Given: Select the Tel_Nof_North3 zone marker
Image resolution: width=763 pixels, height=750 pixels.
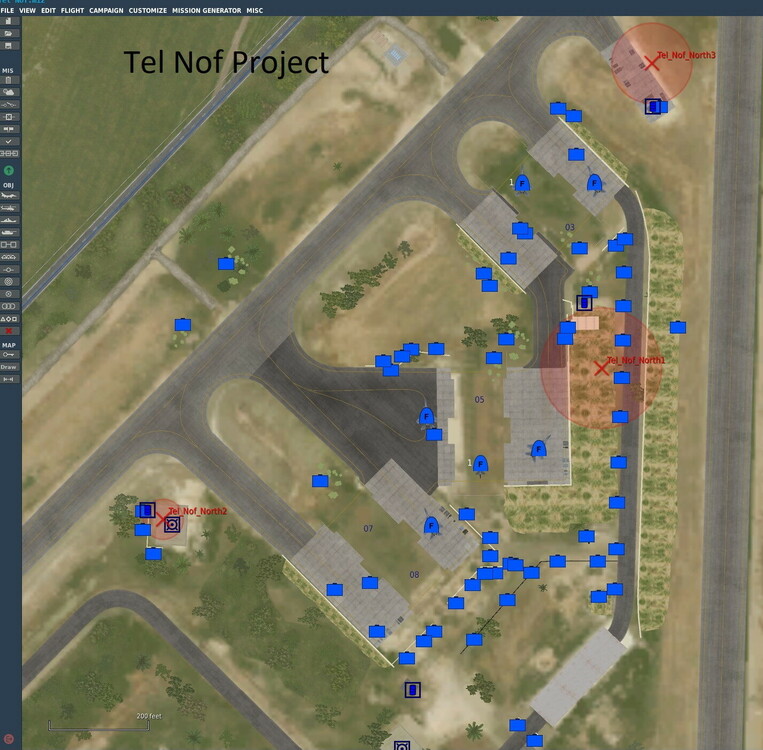Looking at the screenshot, I should pyautogui.click(x=652, y=62).
